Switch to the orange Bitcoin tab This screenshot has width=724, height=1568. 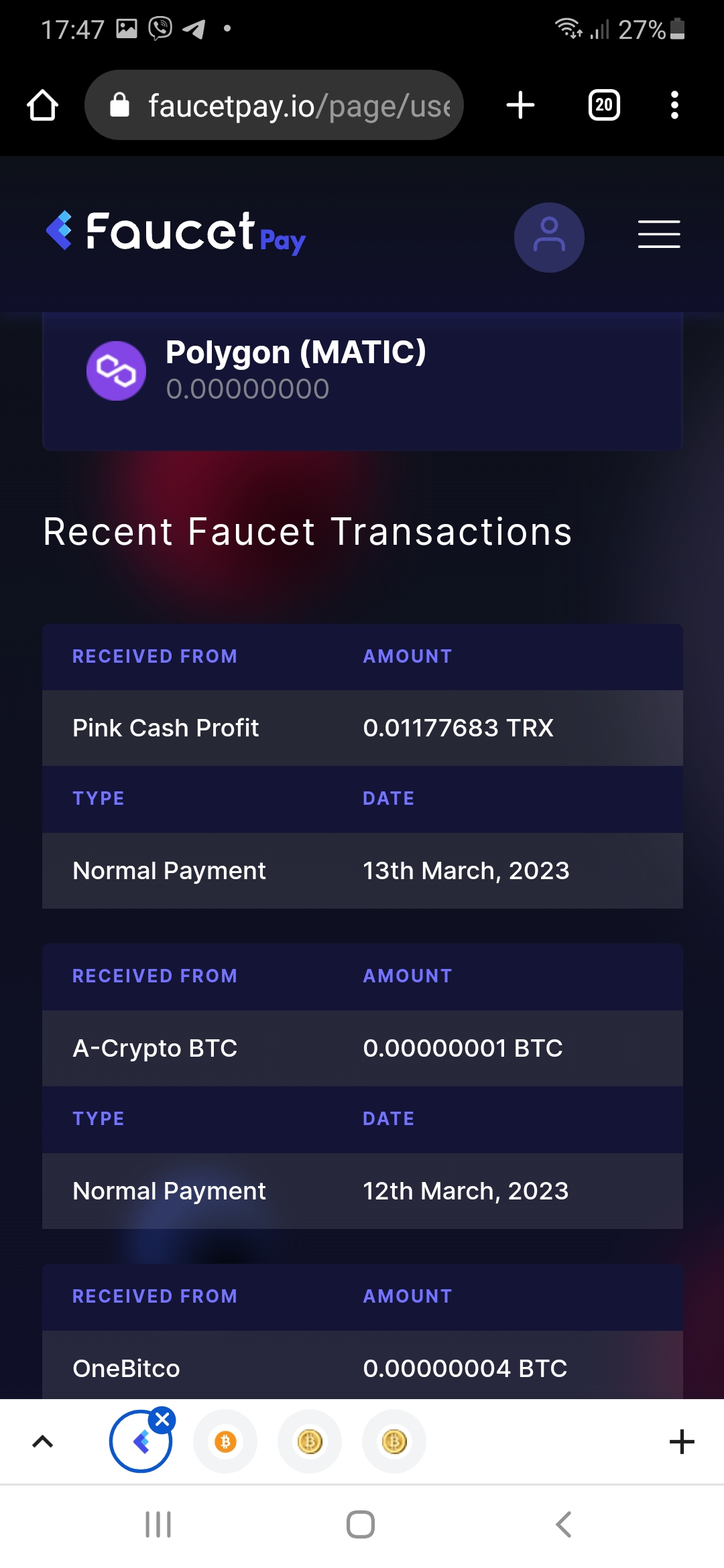click(225, 1441)
